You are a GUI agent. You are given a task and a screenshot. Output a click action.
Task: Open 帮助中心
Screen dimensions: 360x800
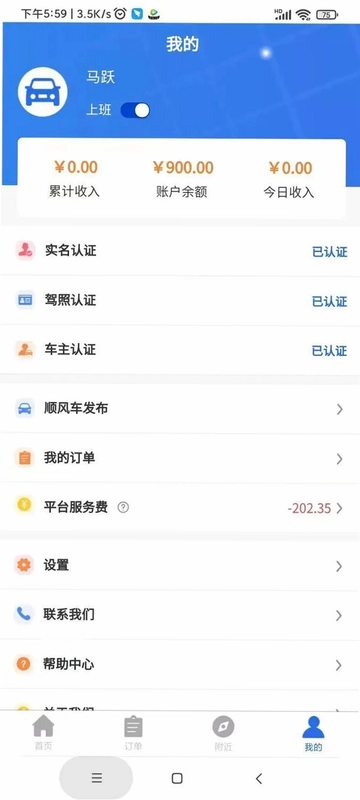click(x=180, y=665)
